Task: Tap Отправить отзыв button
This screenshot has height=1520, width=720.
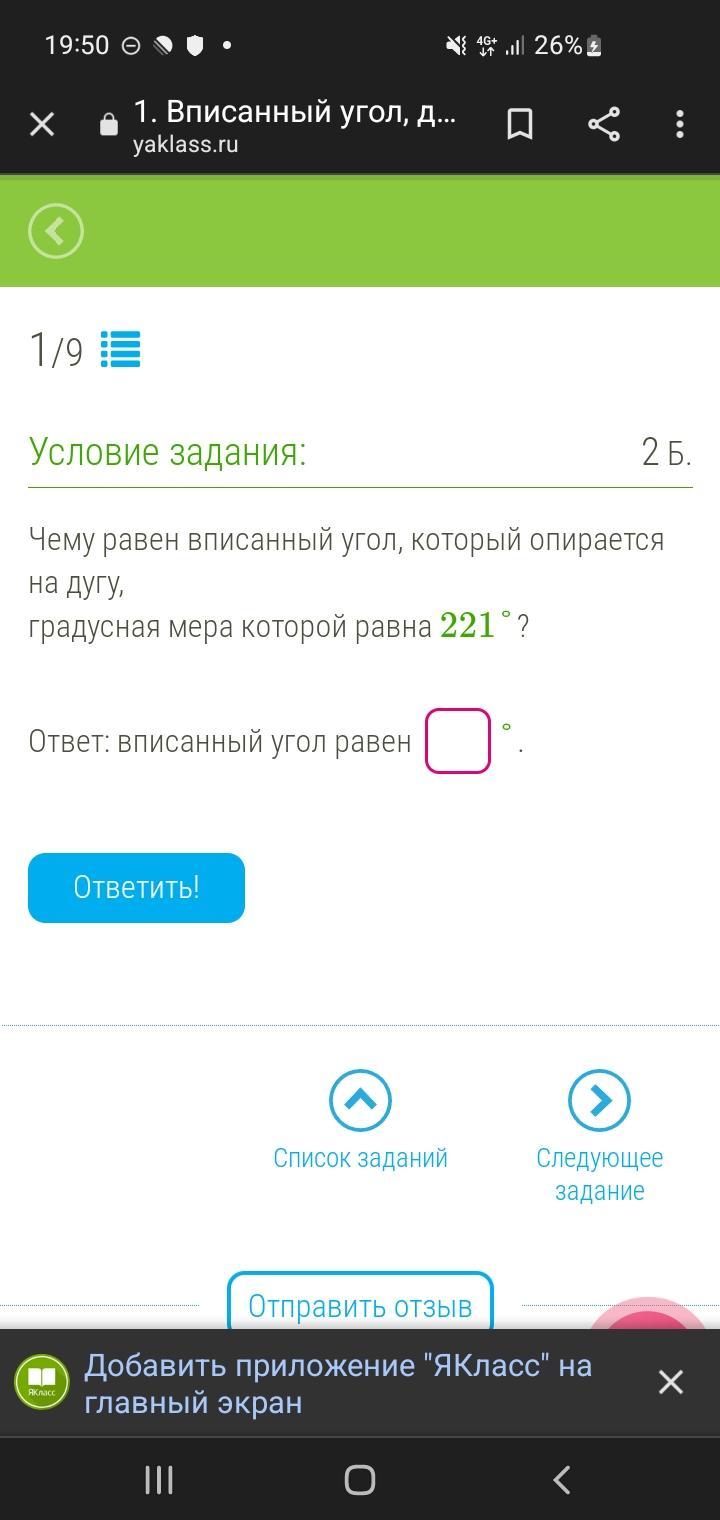Action: (x=360, y=1305)
